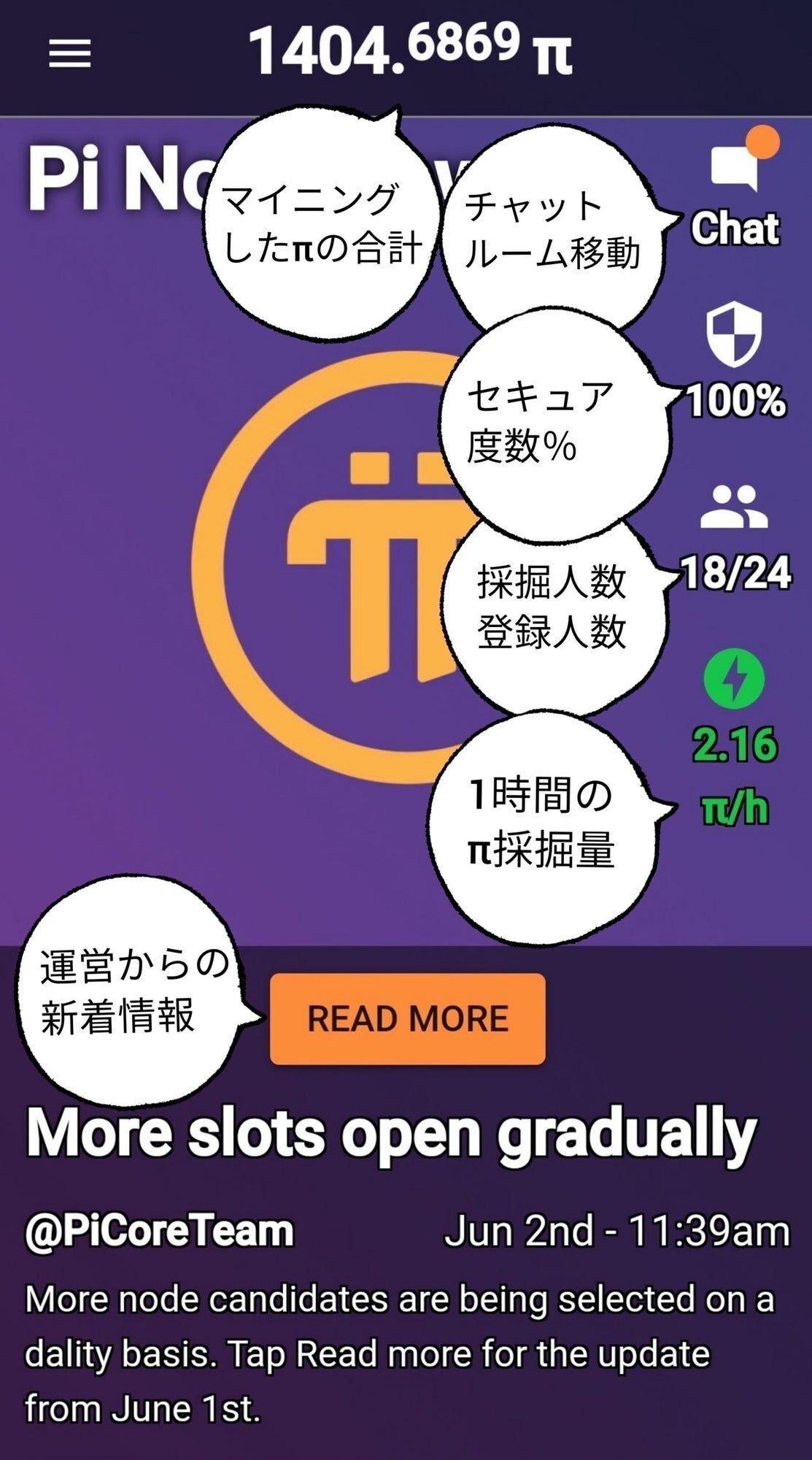The image size is (812, 1460).
Task: Open the hamburger navigation menu
Action: coord(69,53)
